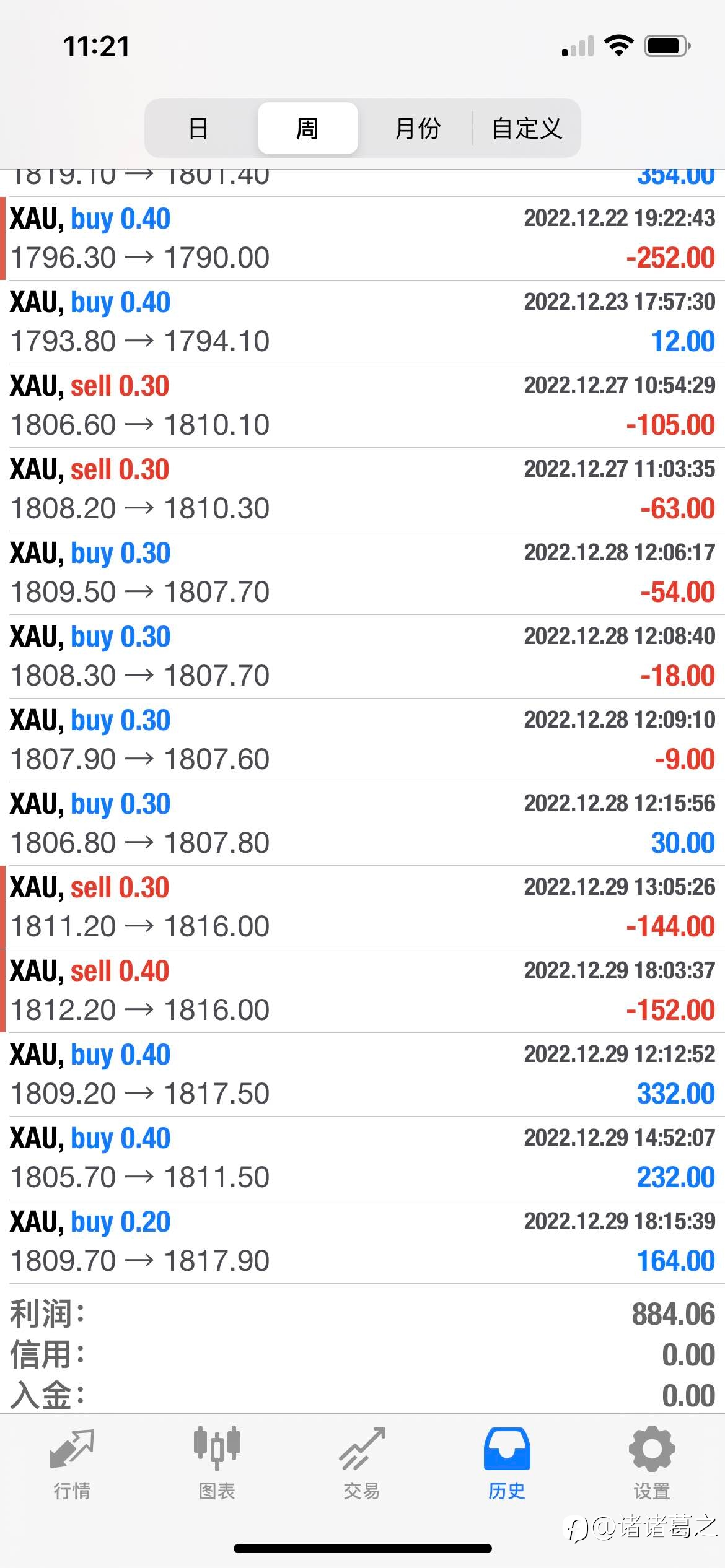Open the 行情 tab
Viewport: 725px width, 1568px height.
click(x=72, y=1463)
